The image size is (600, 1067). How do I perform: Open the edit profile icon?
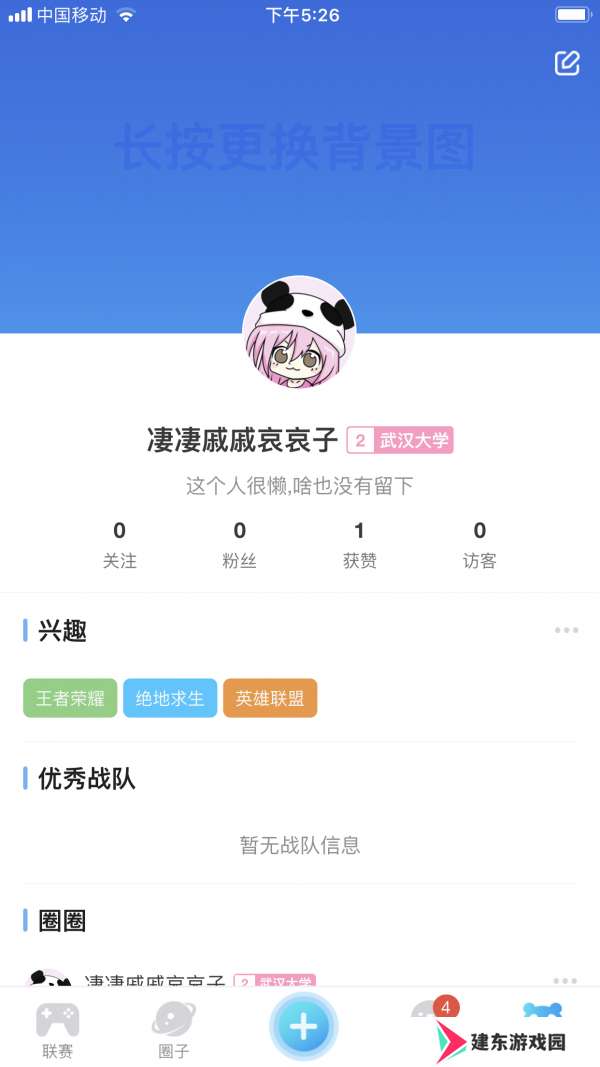tap(567, 63)
